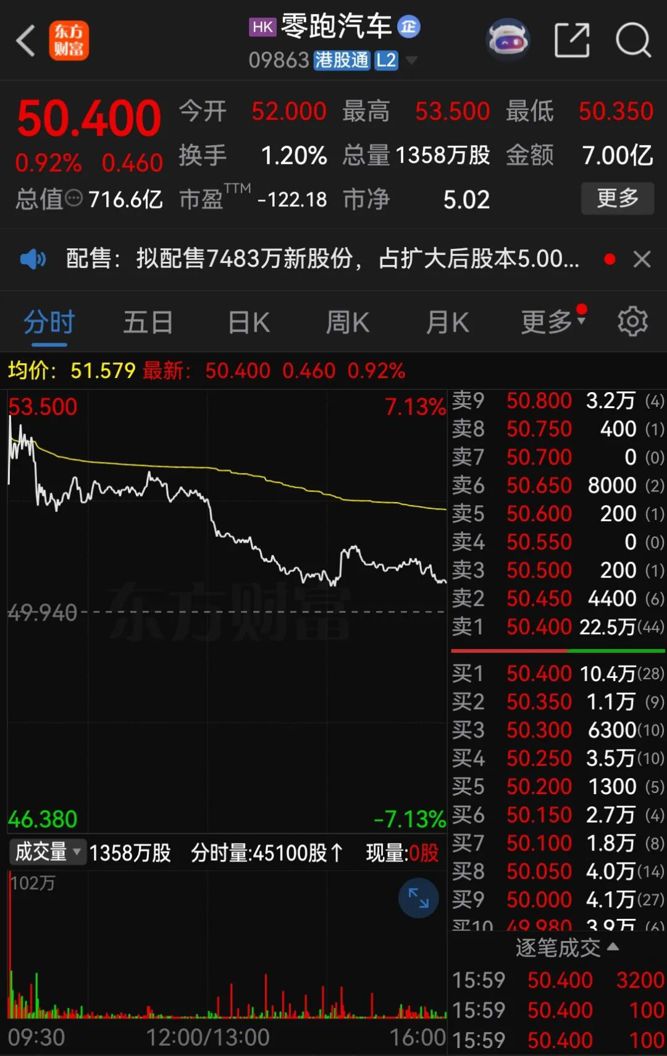Open the 成交量 indicator dropdown
667x1056 pixels.
click(x=47, y=853)
